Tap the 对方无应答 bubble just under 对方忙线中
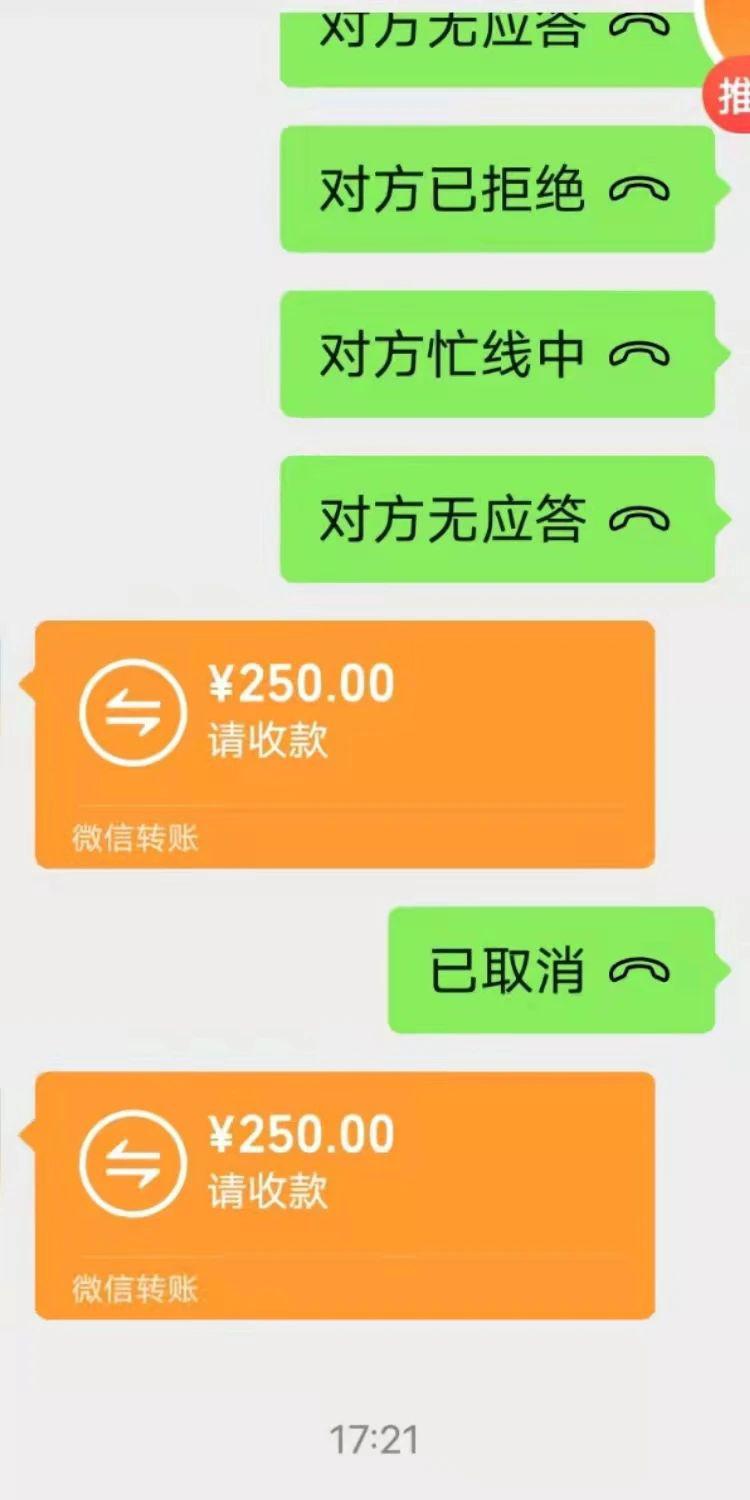The height and width of the screenshot is (1500, 750). tap(497, 519)
